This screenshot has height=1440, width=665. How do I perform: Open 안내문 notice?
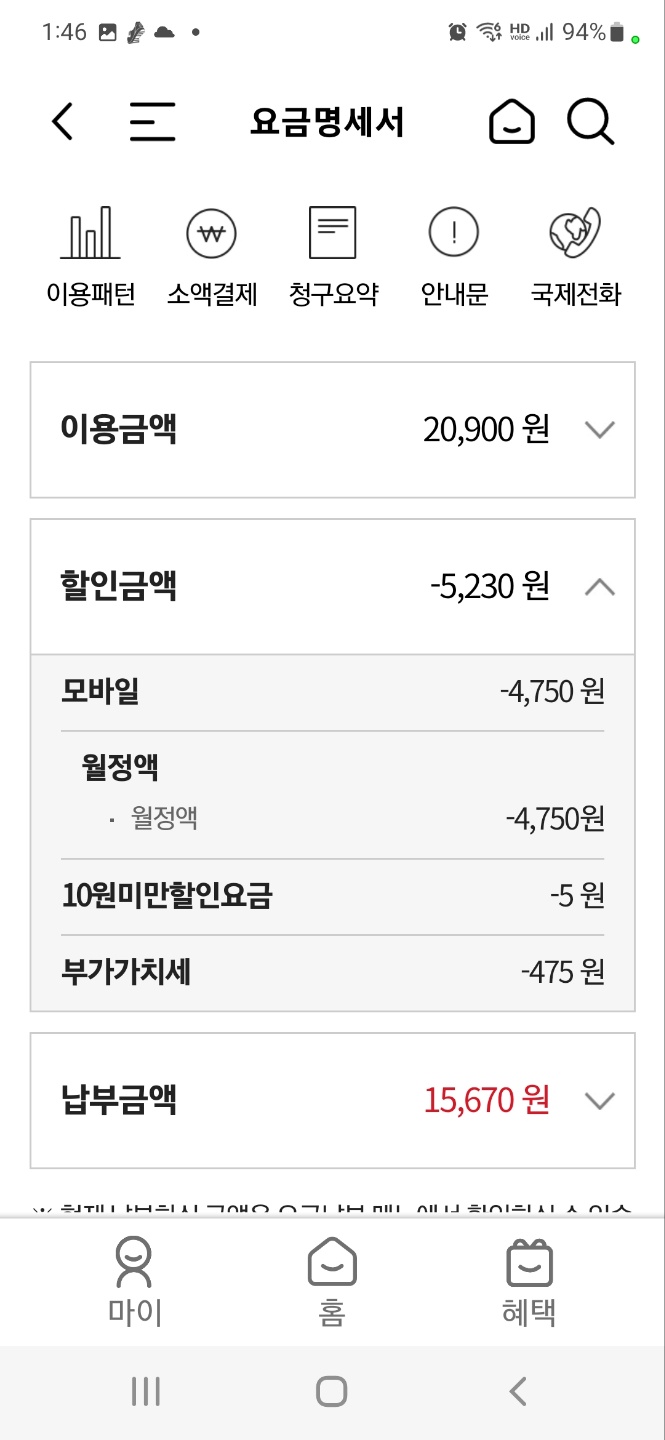click(454, 256)
